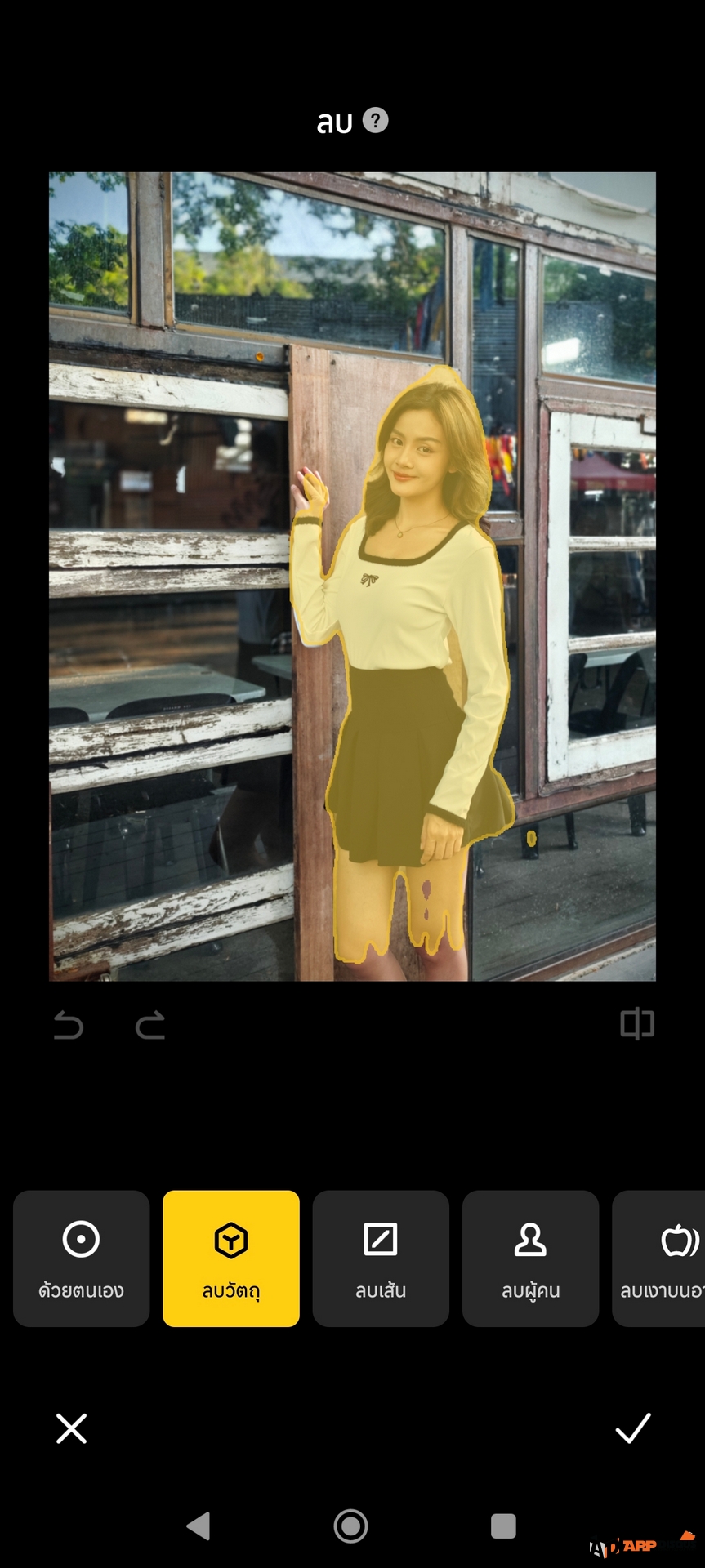Screen dimensions: 705x1568
Task: Confirm the erase with the checkmark
Action: [633, 1428]
